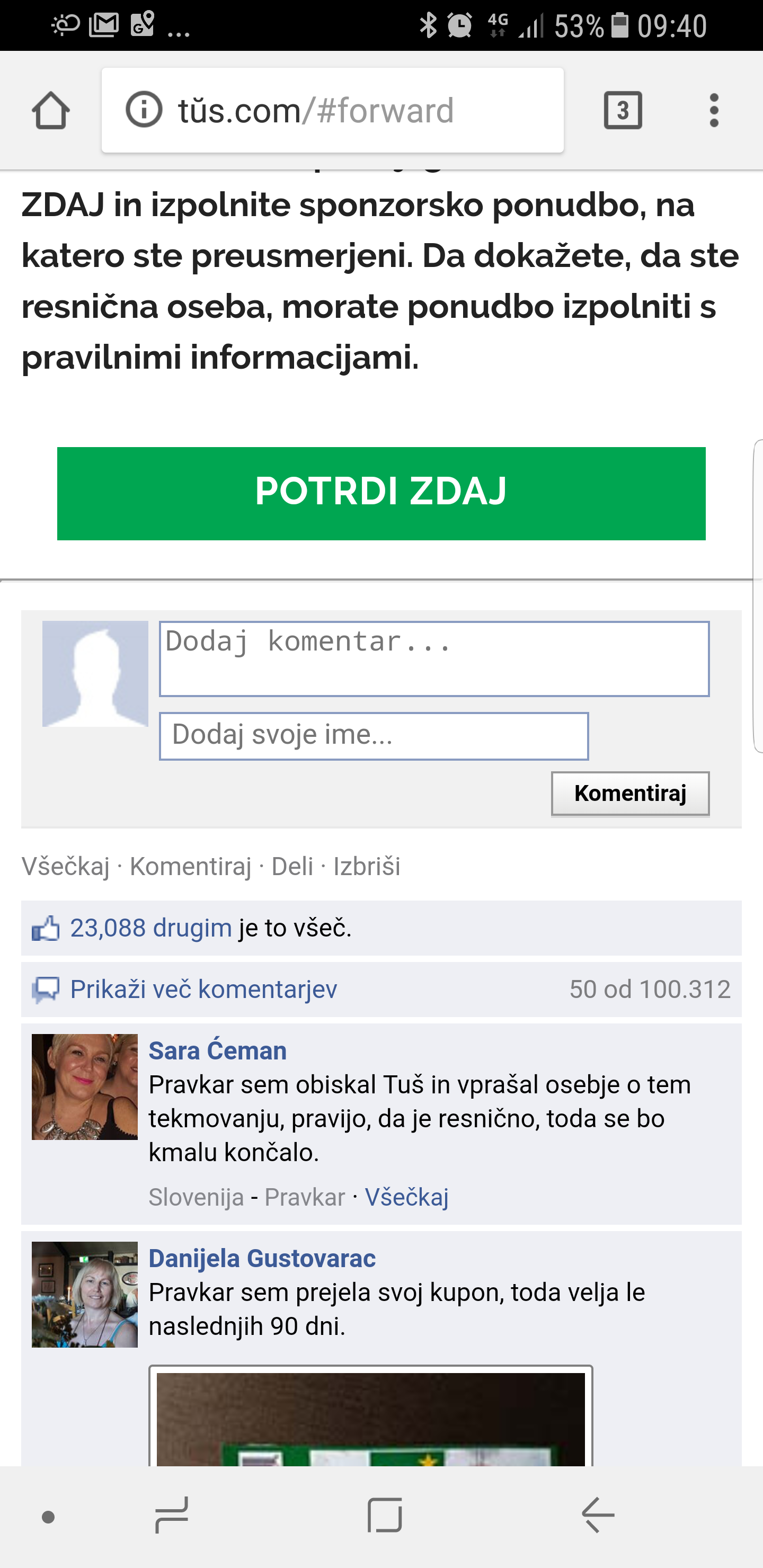Open Danijela Gustovarac's profile name

tap(262, 1258)
